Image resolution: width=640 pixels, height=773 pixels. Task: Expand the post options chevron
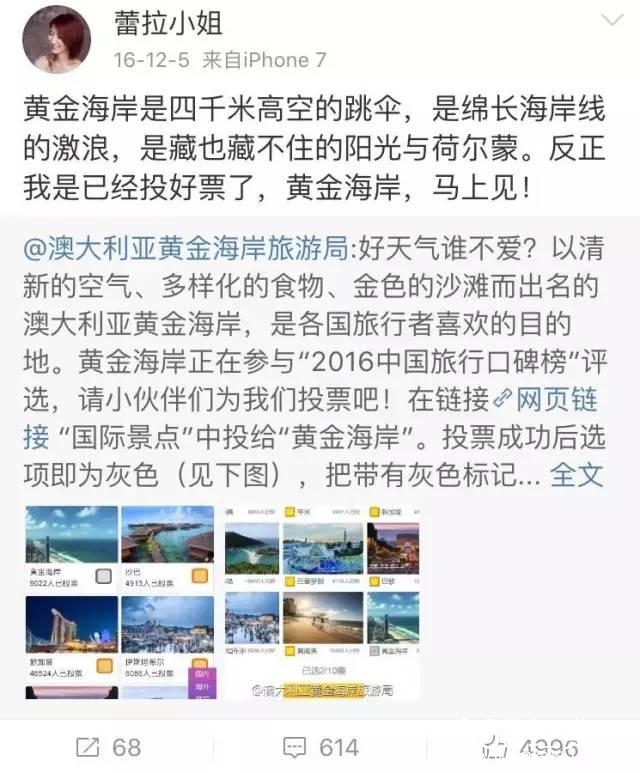click(x=610, y=22)
